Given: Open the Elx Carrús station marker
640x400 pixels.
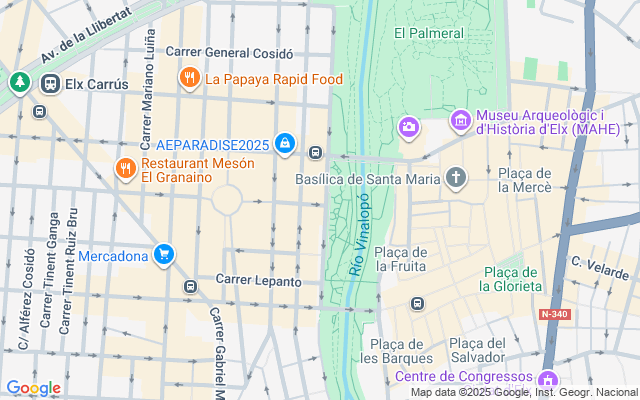Looking at the screenshot, I should (x=47, y=84).
